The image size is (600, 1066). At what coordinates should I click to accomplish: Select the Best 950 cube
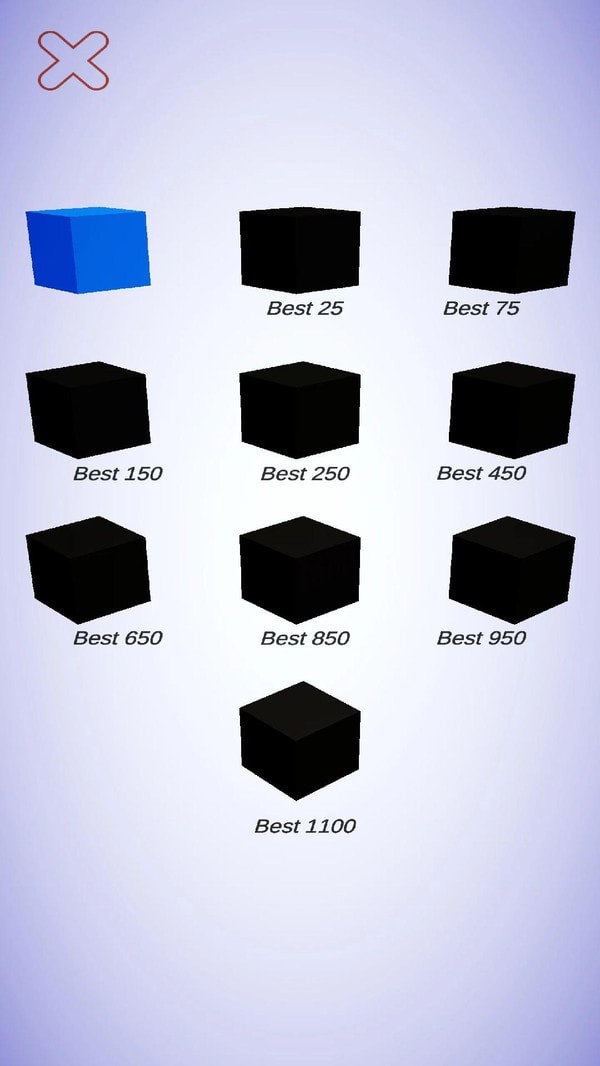click(512, 570)
